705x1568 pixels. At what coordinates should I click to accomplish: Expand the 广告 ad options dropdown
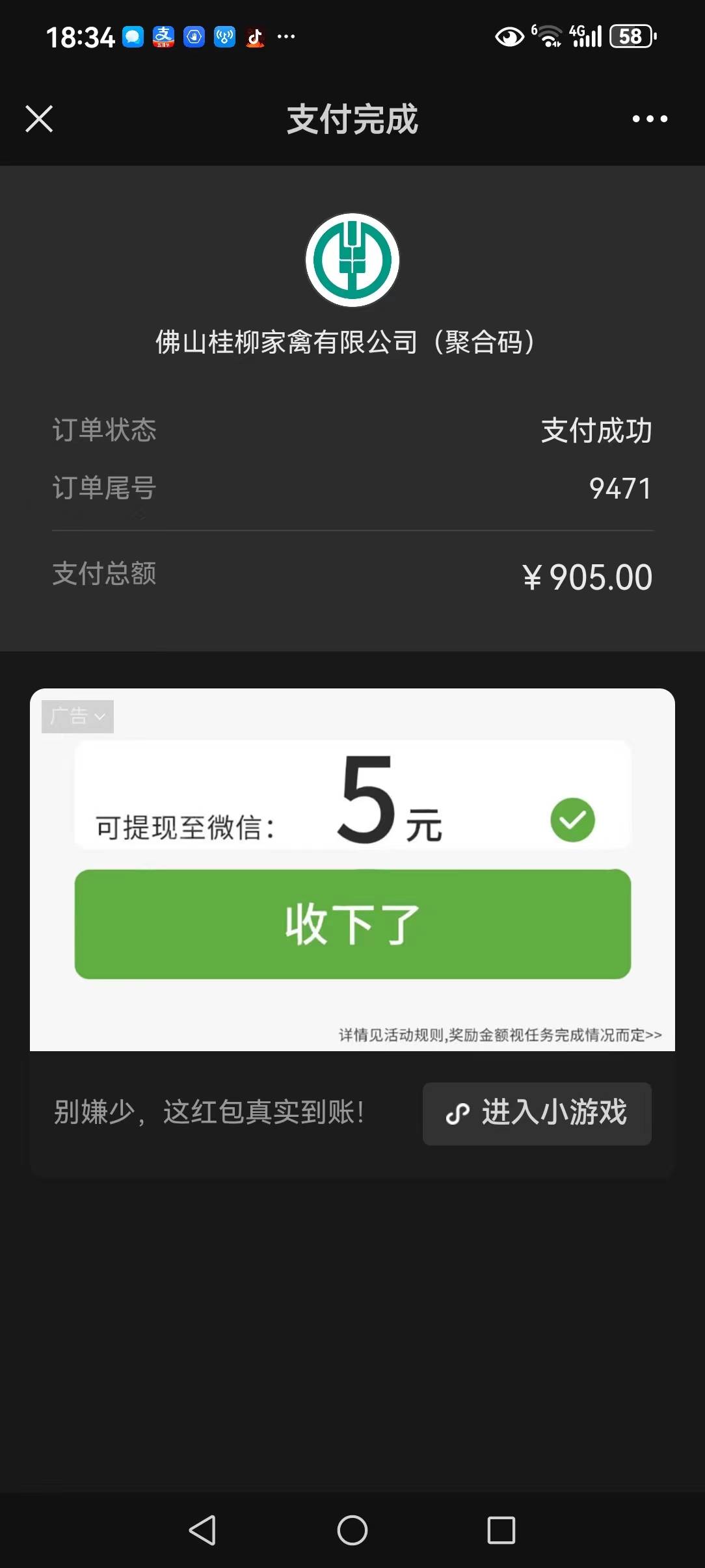click(x=77, y=716)
